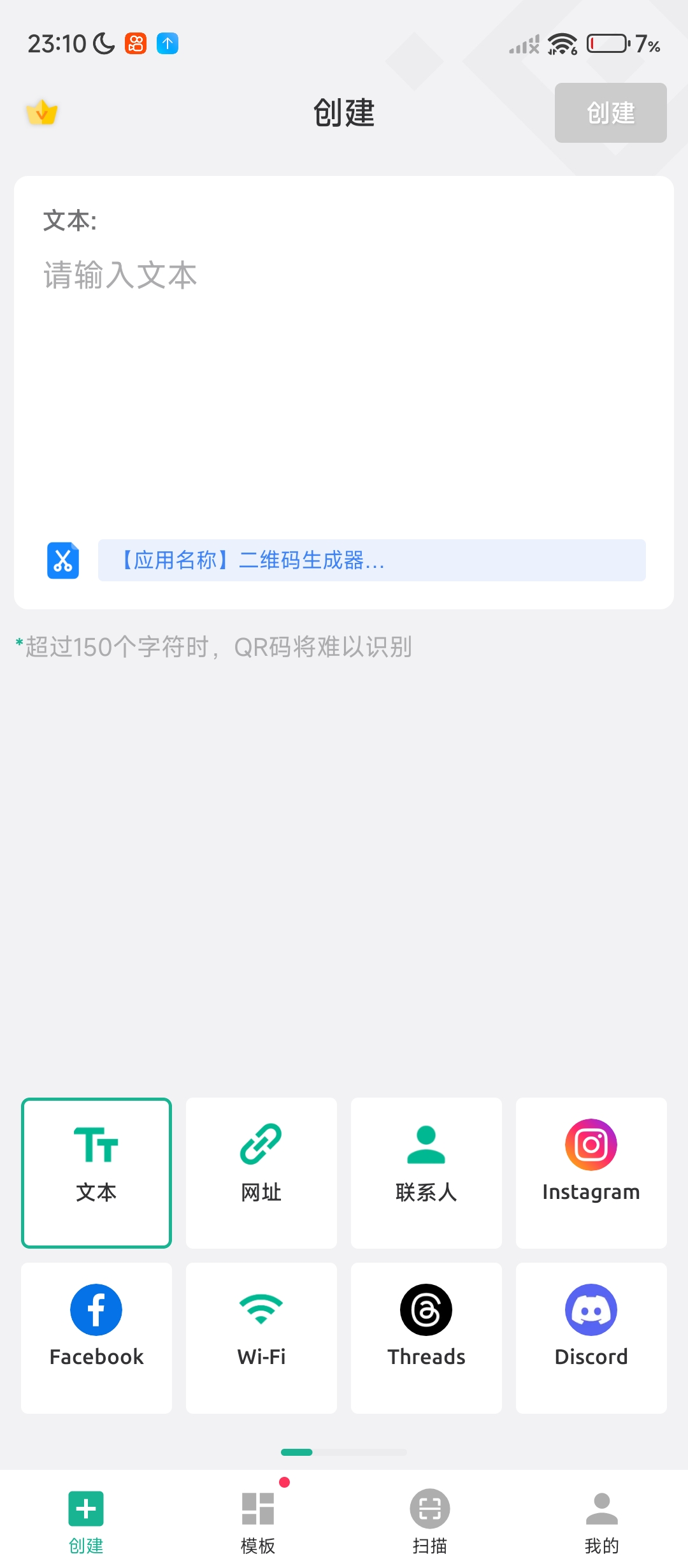Choose the Facebook QR type

96,1337
